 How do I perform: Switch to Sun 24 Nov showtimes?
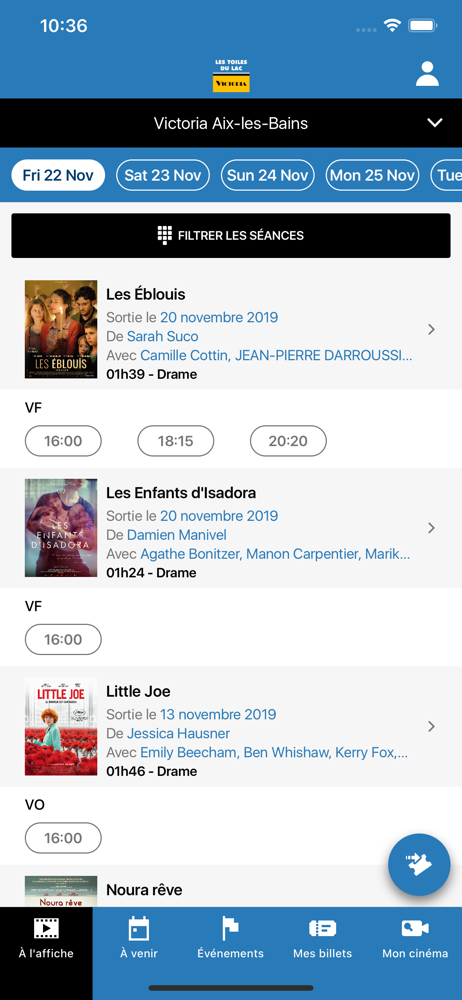[x=267, y=175]
